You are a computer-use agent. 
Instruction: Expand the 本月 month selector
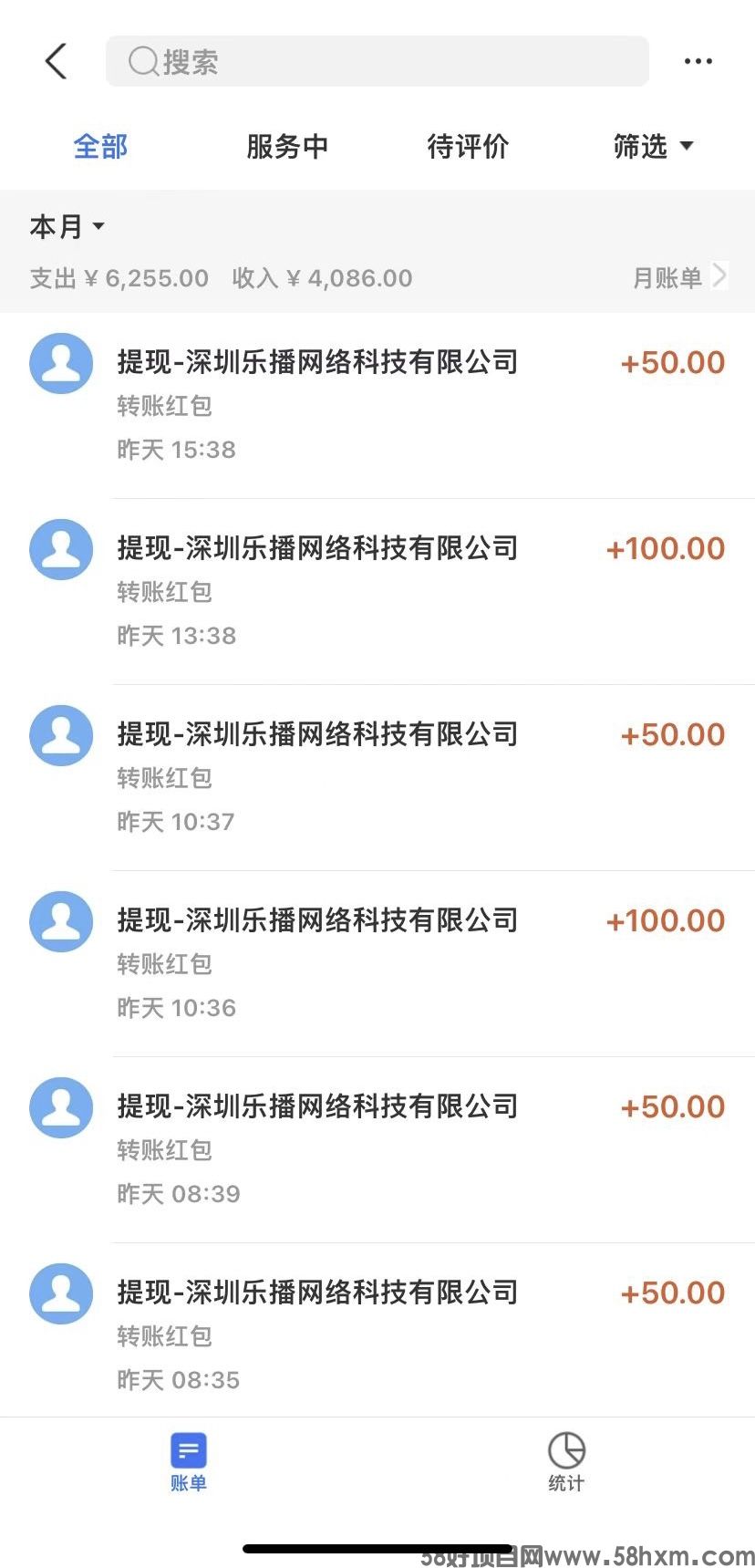67,226
